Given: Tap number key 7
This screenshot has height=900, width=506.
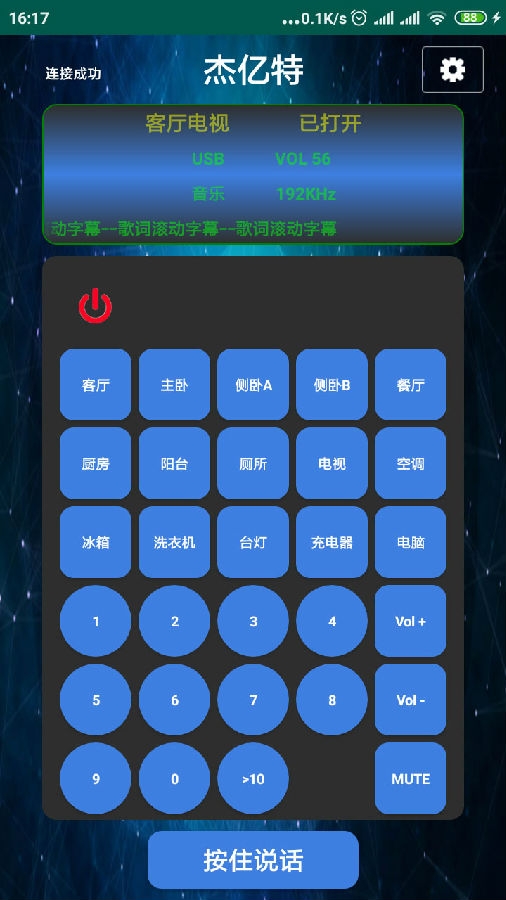Looking at the screenshot, I should coord(253,700).
